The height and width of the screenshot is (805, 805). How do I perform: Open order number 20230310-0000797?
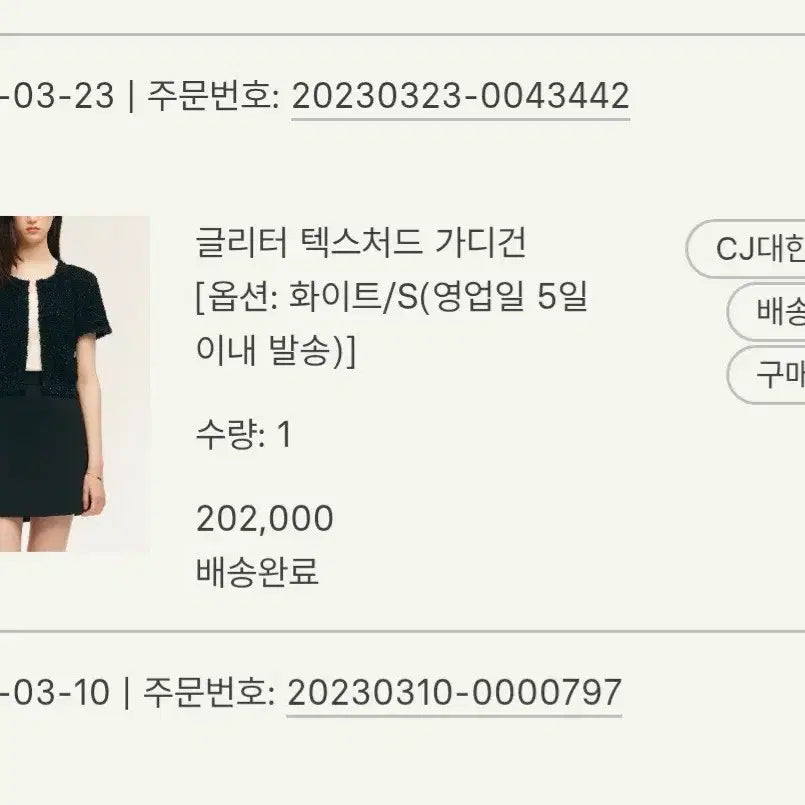(454, 692)
